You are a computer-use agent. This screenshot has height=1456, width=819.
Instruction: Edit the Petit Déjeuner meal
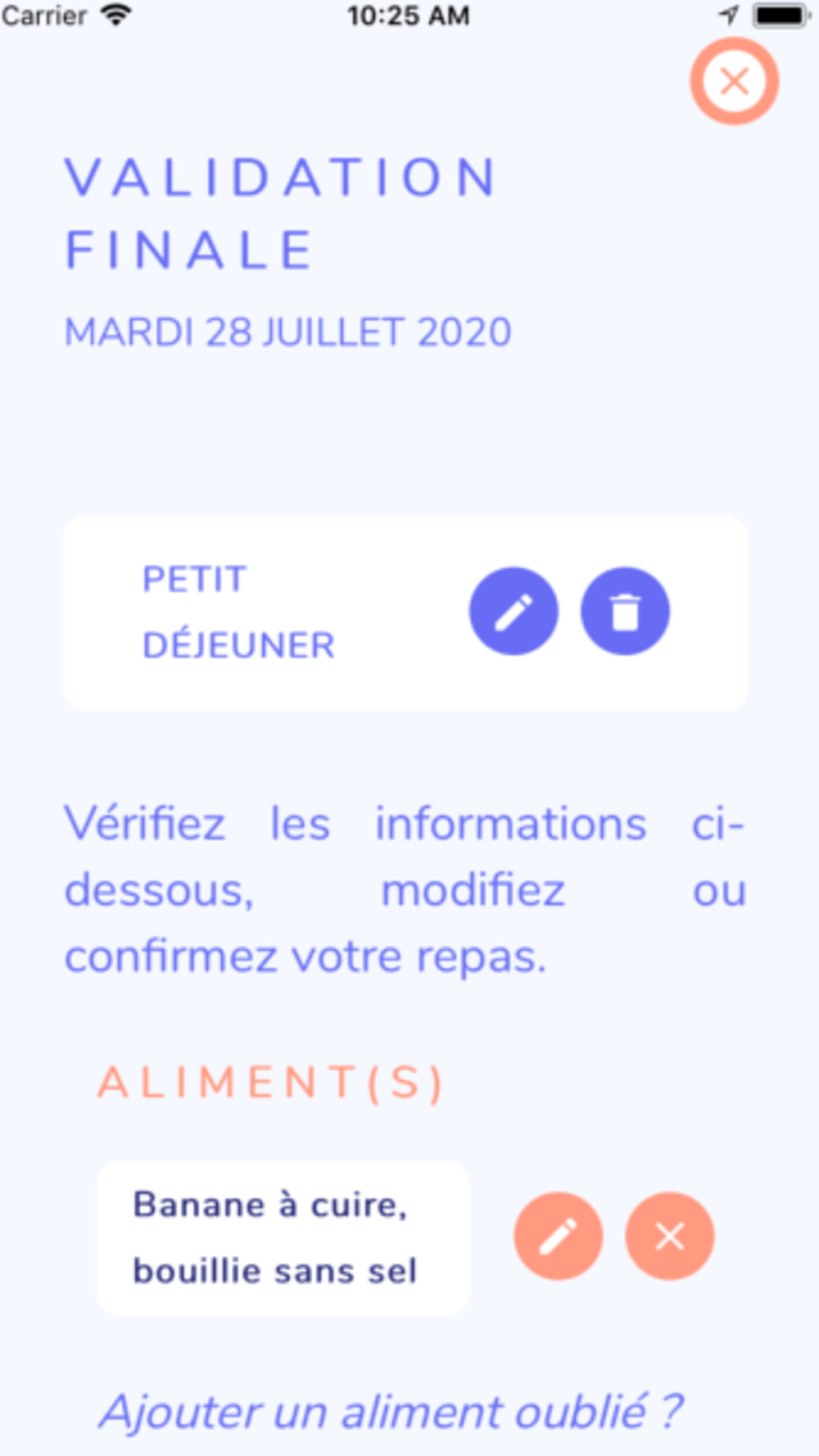point(514,611)
